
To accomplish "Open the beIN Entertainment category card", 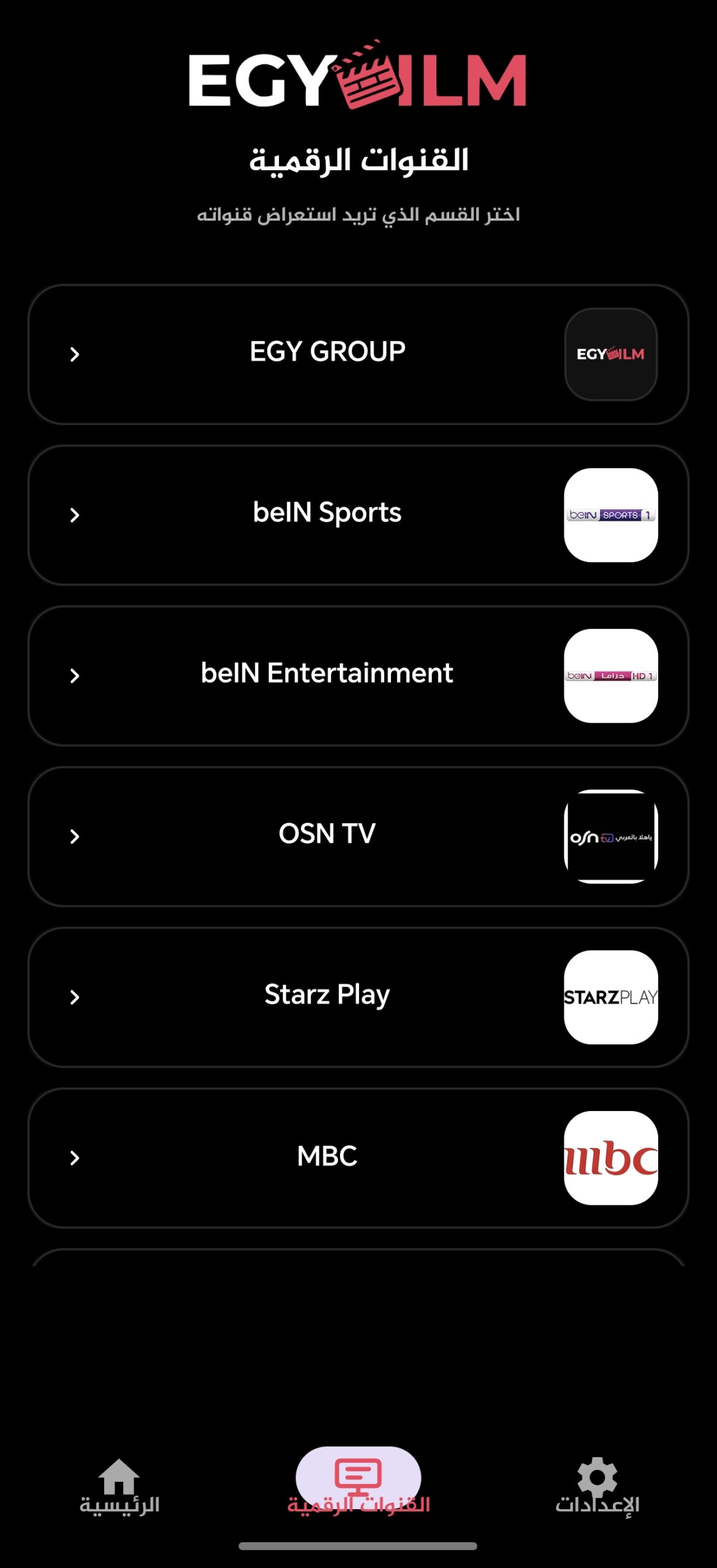I will click(x=357, y=674).
